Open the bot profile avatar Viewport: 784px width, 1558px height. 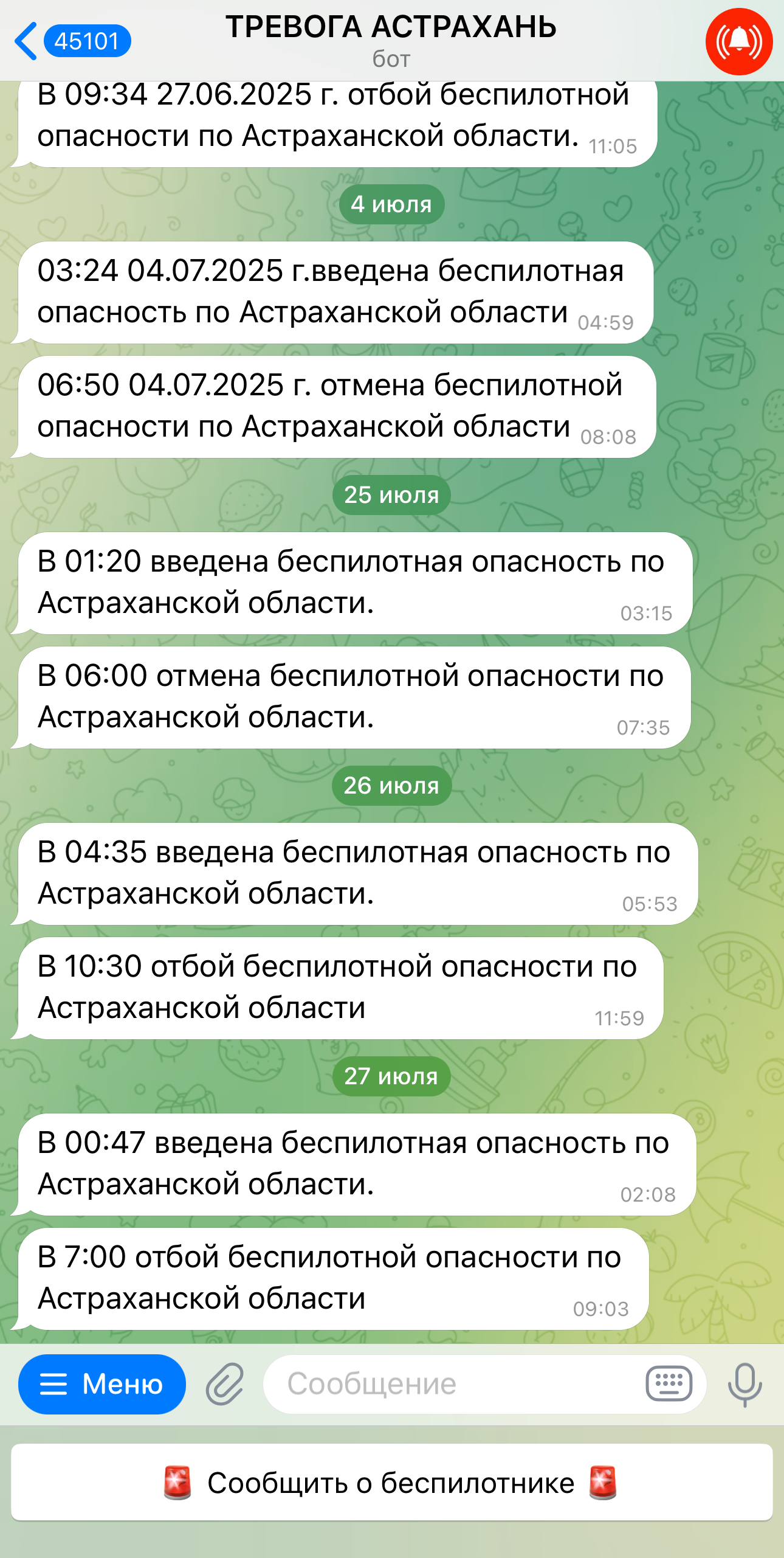click(738, 41)
